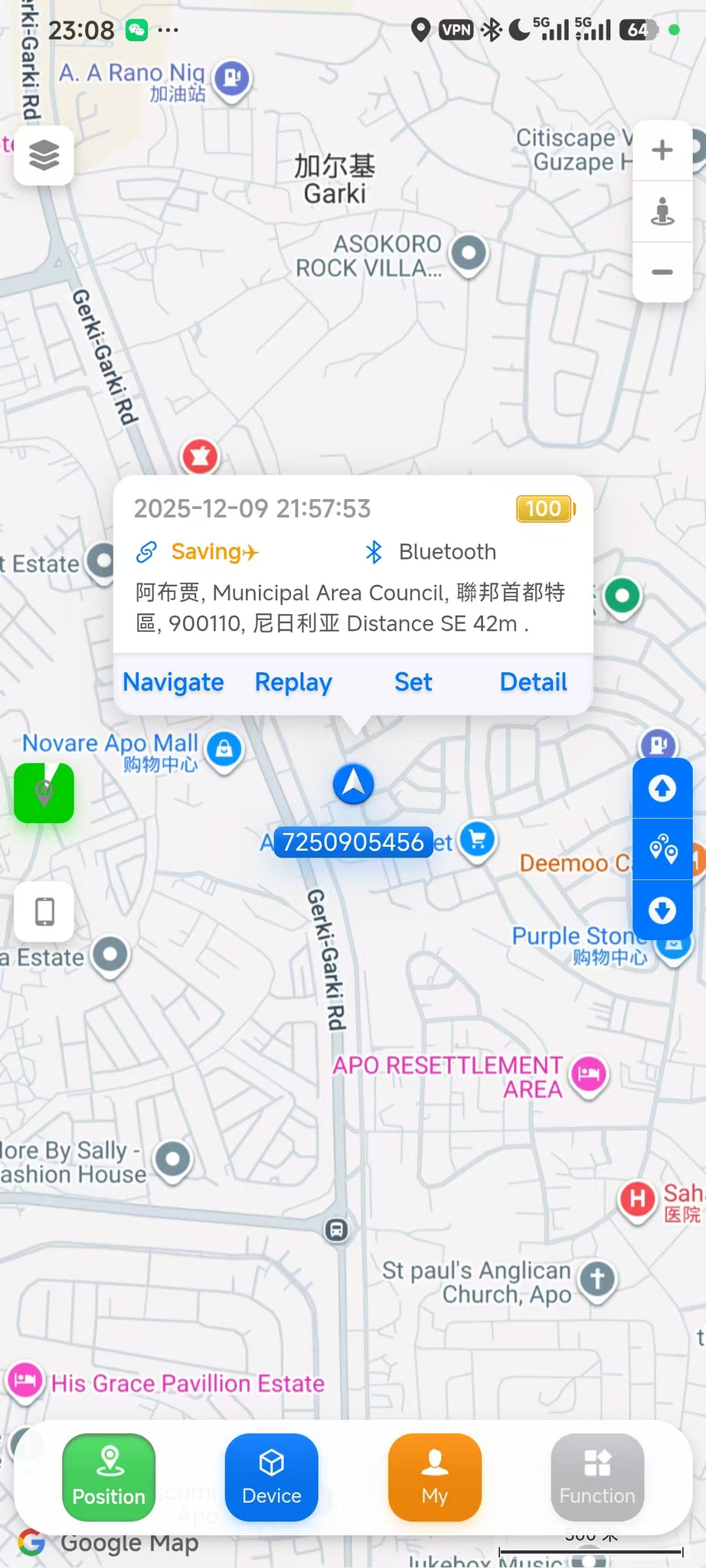Show all device markers on the map
Screen dimensions: 706x1568
(662, 849)
